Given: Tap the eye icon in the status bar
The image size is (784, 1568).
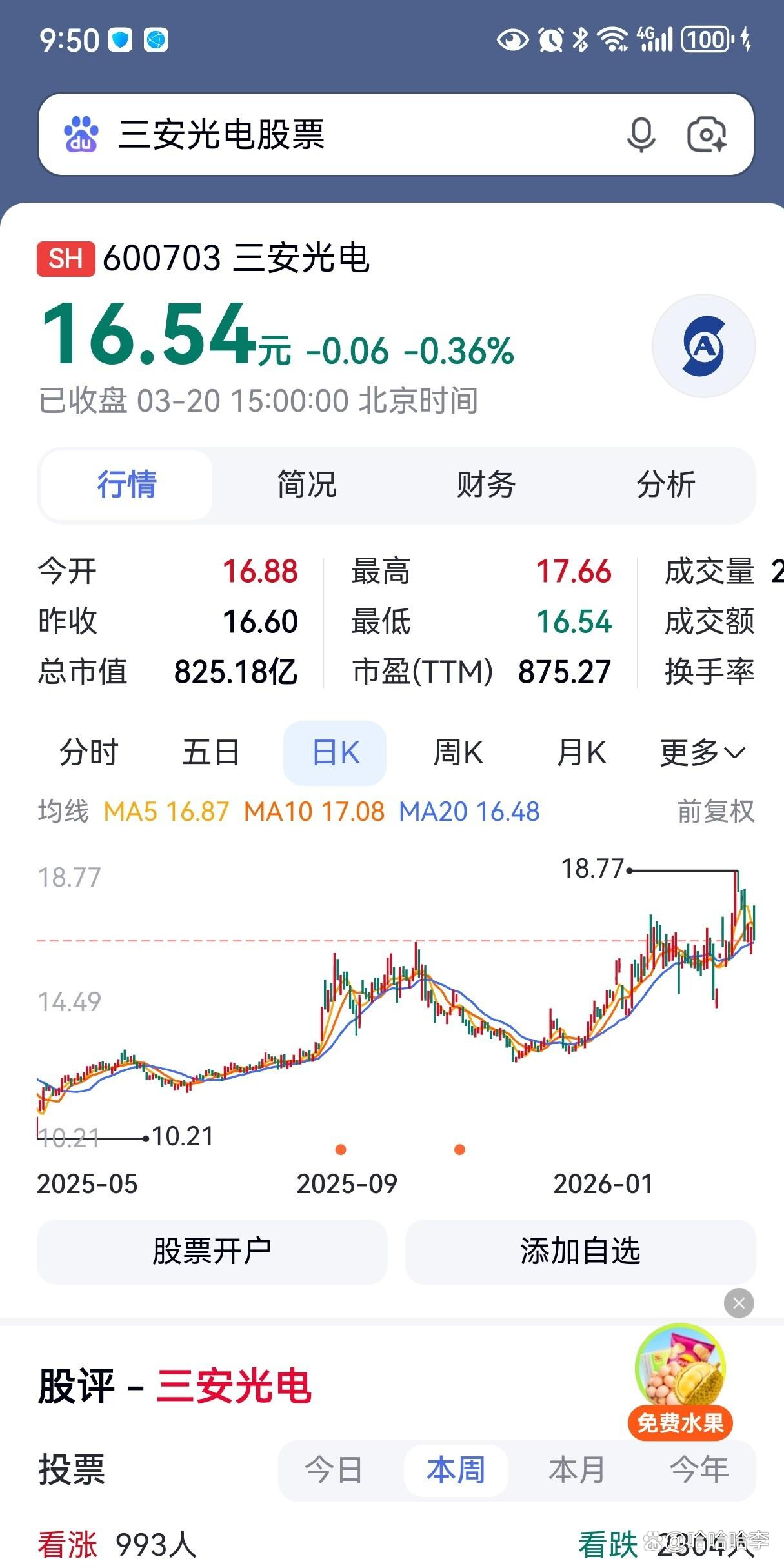Looking at the screenshot, I should click(512, 39).
